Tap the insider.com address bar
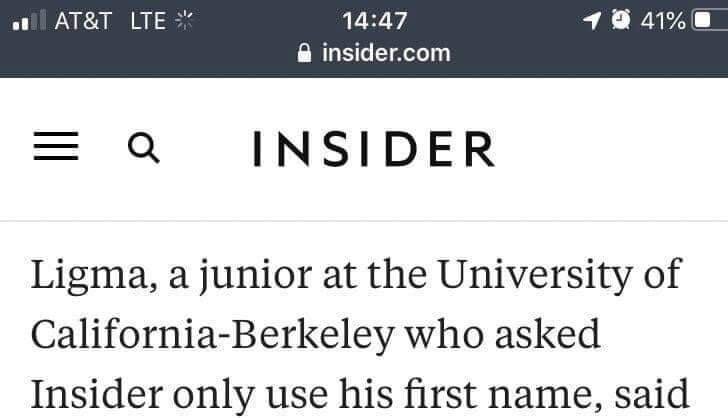 [374, 53]
